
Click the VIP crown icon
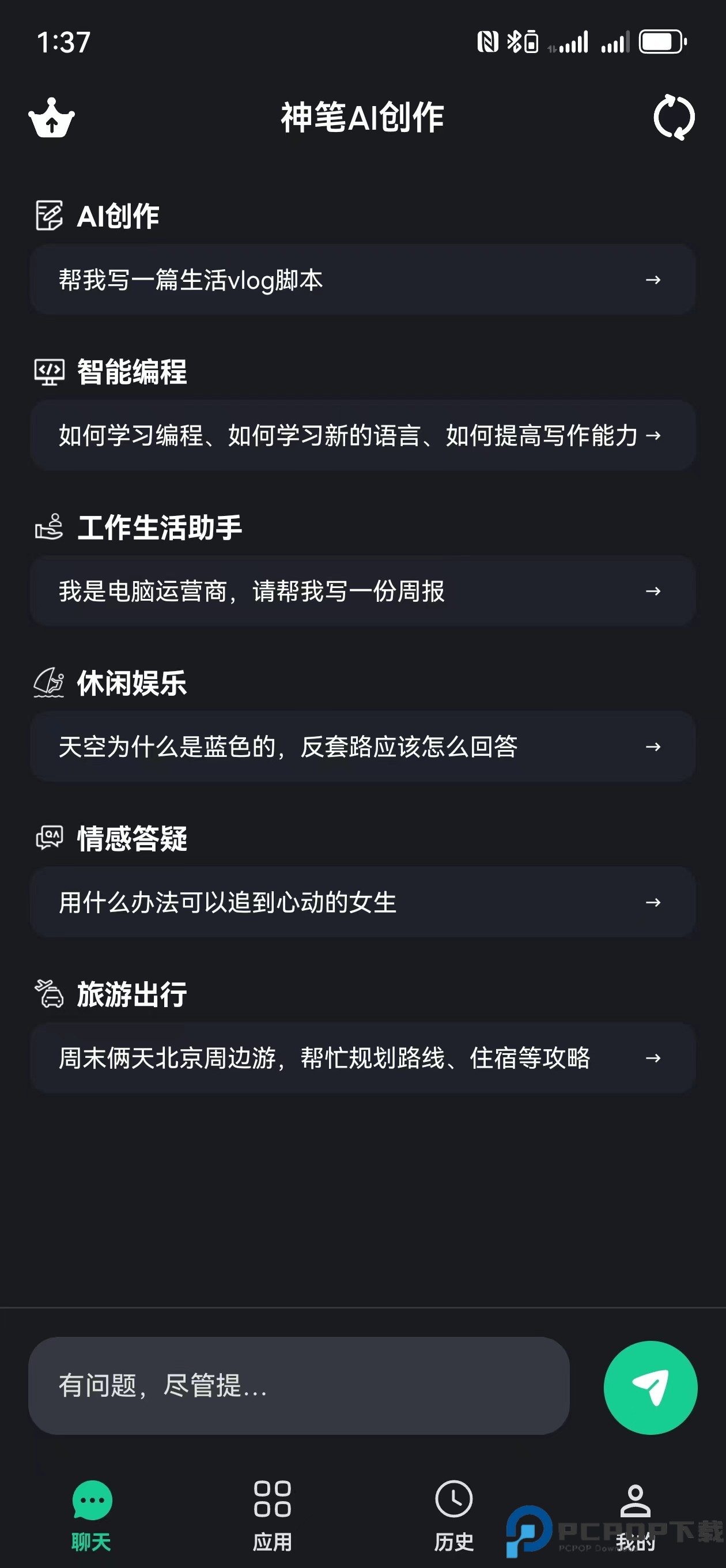pyautogui.click(x=52, y=119)
